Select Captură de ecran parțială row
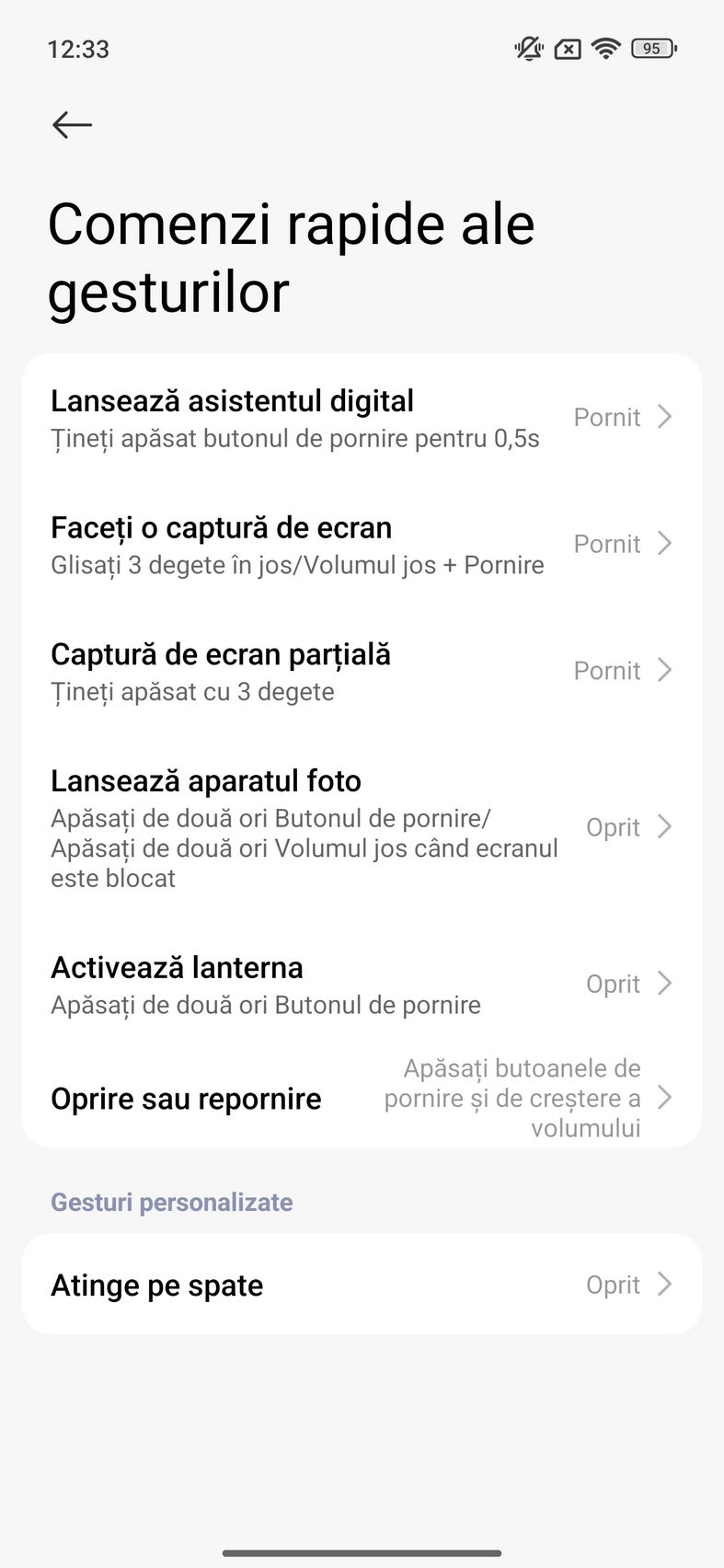Screen dimensions: 724x1568 pyautogui.click(x=362, y=671)
